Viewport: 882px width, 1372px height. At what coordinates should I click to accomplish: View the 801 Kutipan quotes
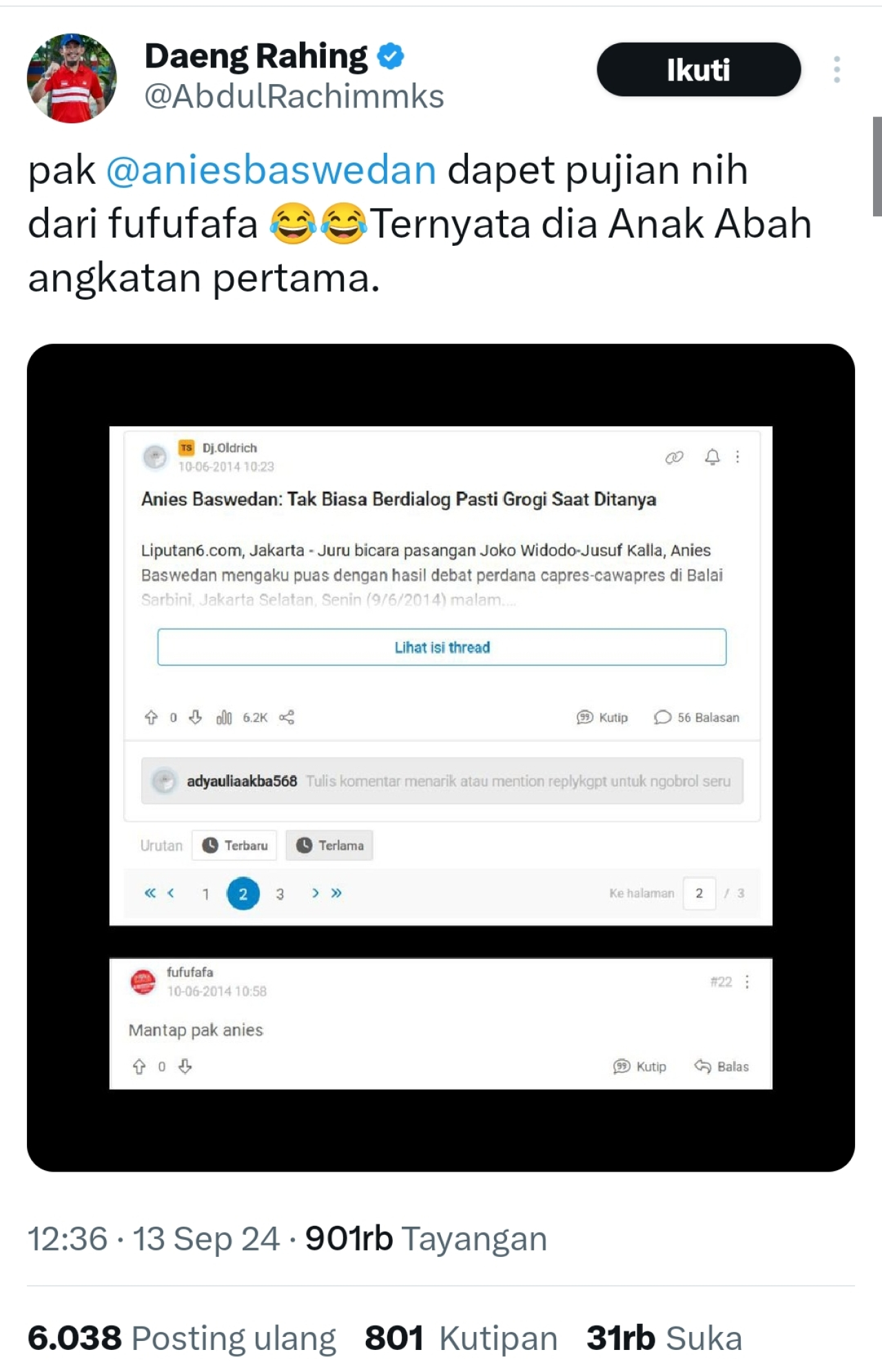click(x=460, y=1338)
